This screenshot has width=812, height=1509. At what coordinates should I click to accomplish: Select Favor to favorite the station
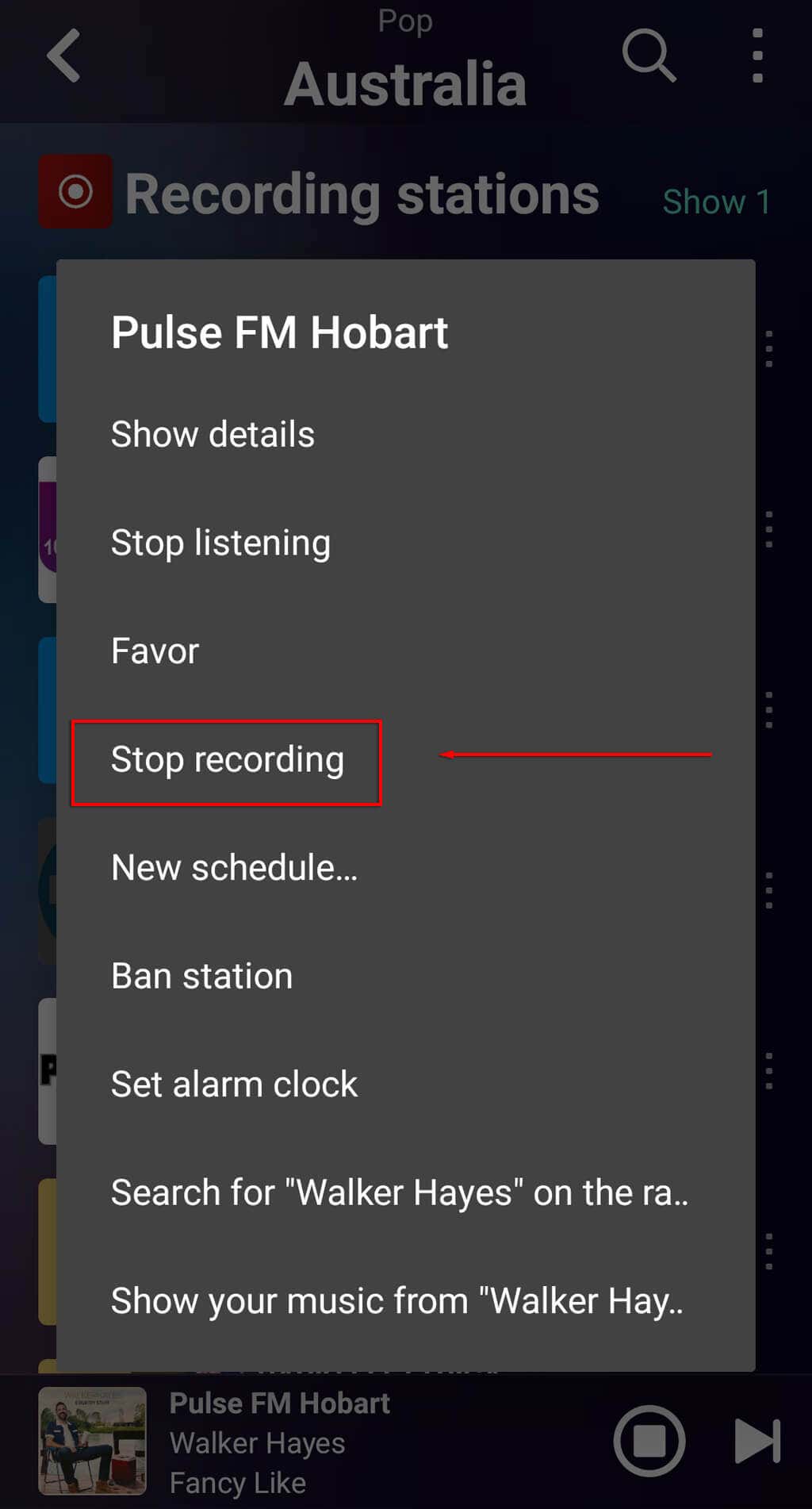(x=155, y=651)
